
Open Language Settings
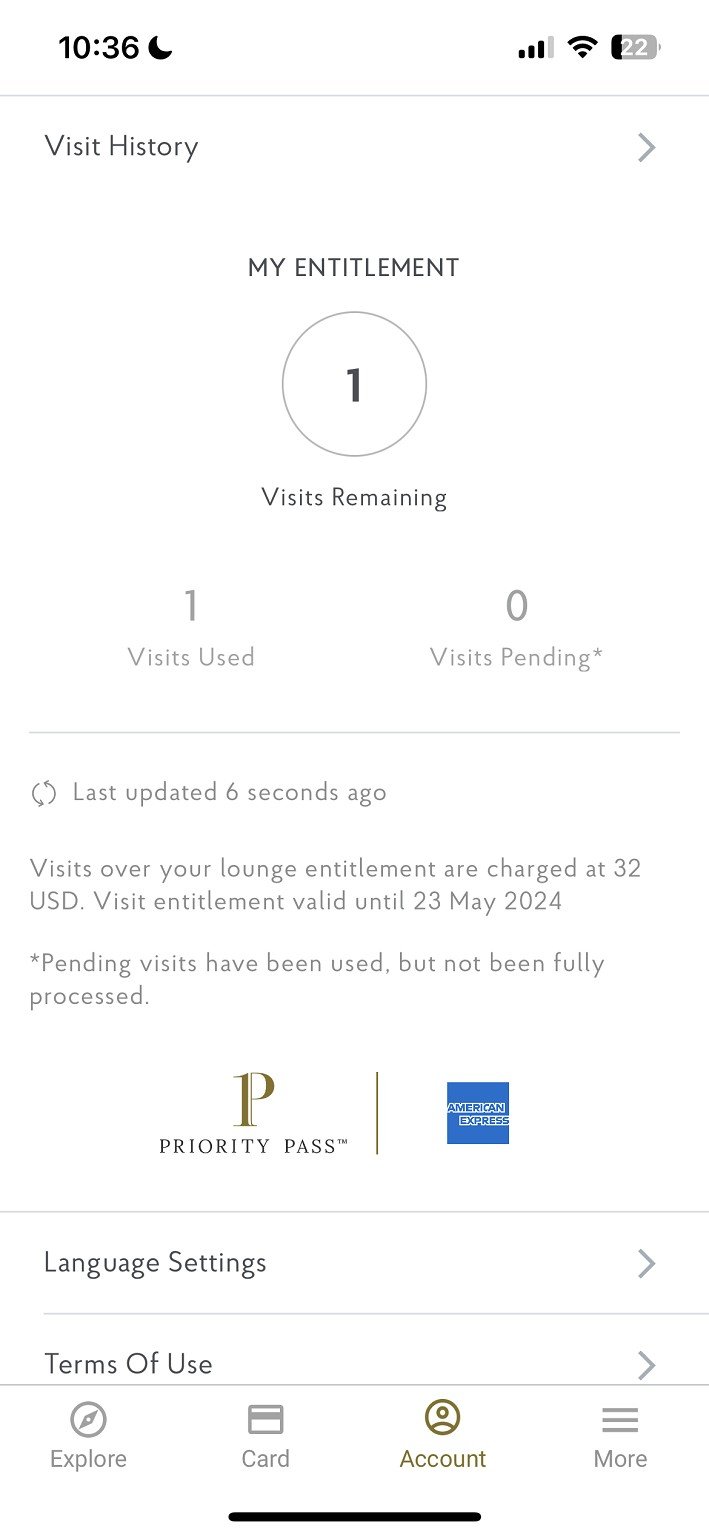pyautogui.click(x=354, y=1263)
